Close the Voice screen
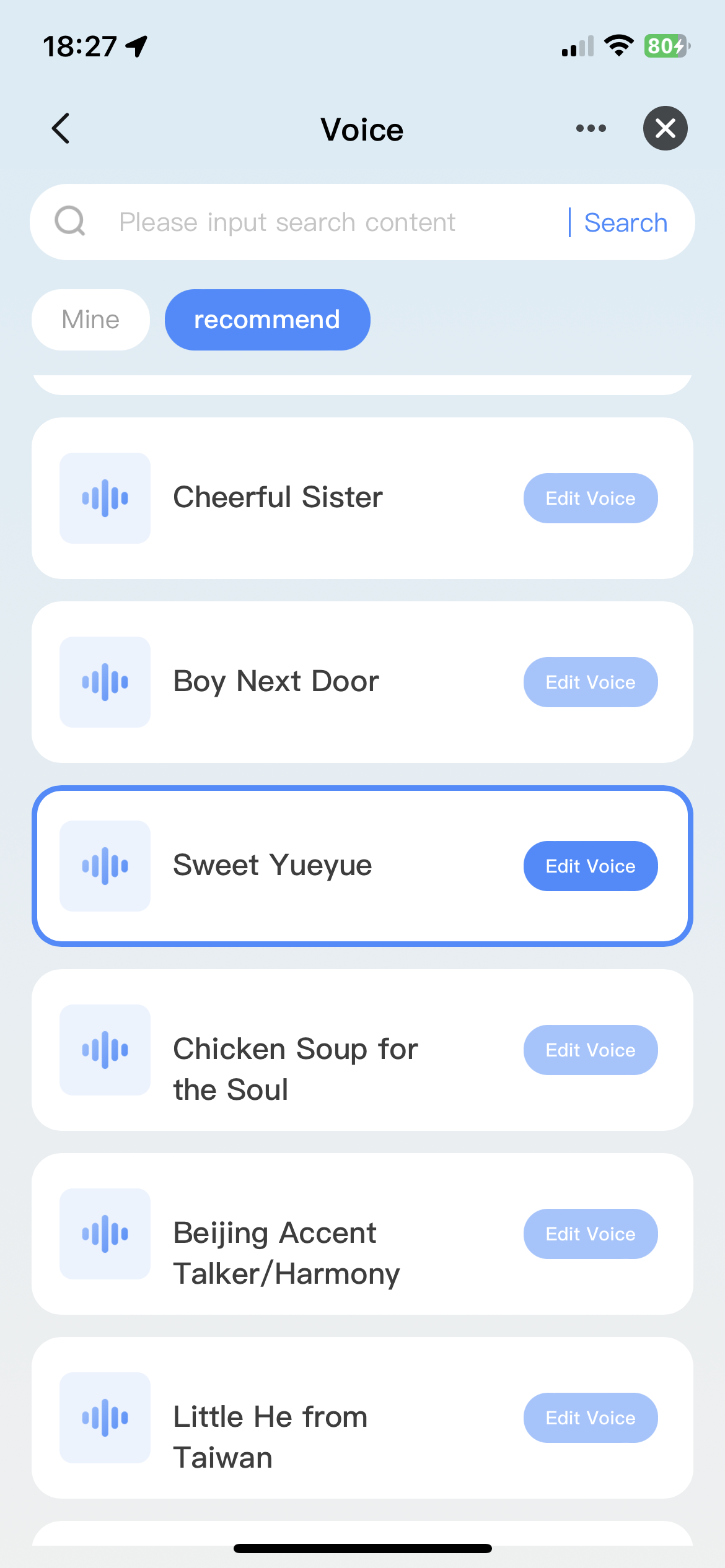Screen dimensions: 725x1568 665,129
